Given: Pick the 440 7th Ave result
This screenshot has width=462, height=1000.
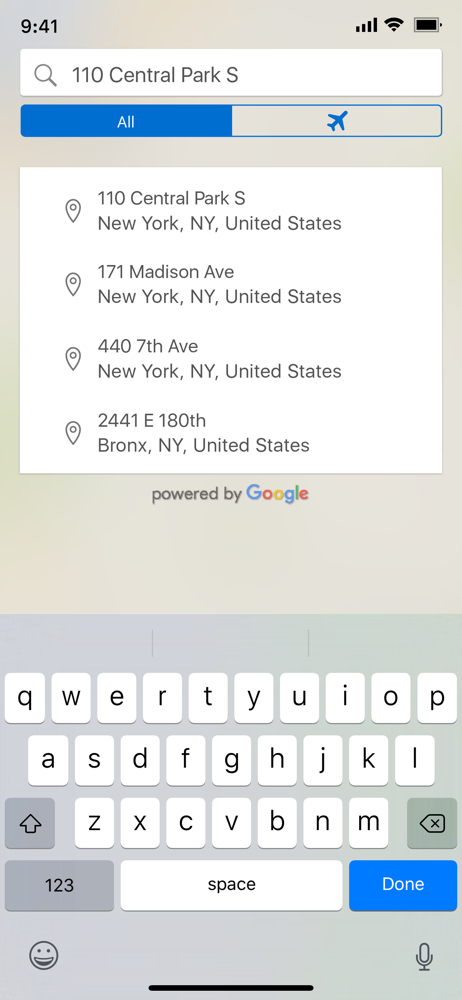Looking at the screenshot, I should coord(231,358).
